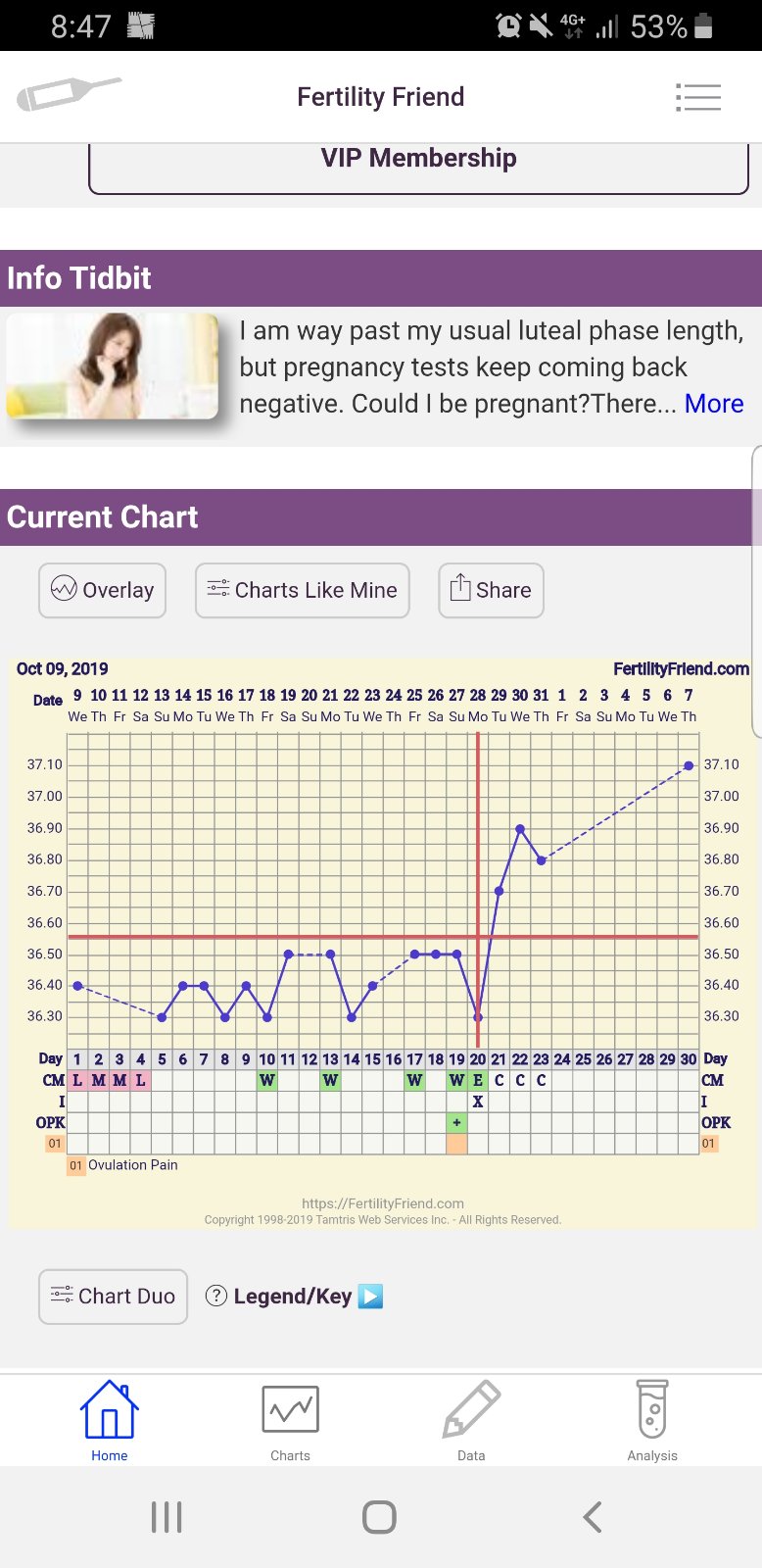Open the Overlay chart option
762x1568 pixels.
click(x=103, y=590)
